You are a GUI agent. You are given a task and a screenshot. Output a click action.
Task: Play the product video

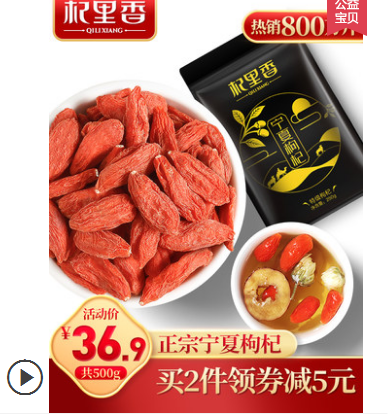tap(25, 377)
